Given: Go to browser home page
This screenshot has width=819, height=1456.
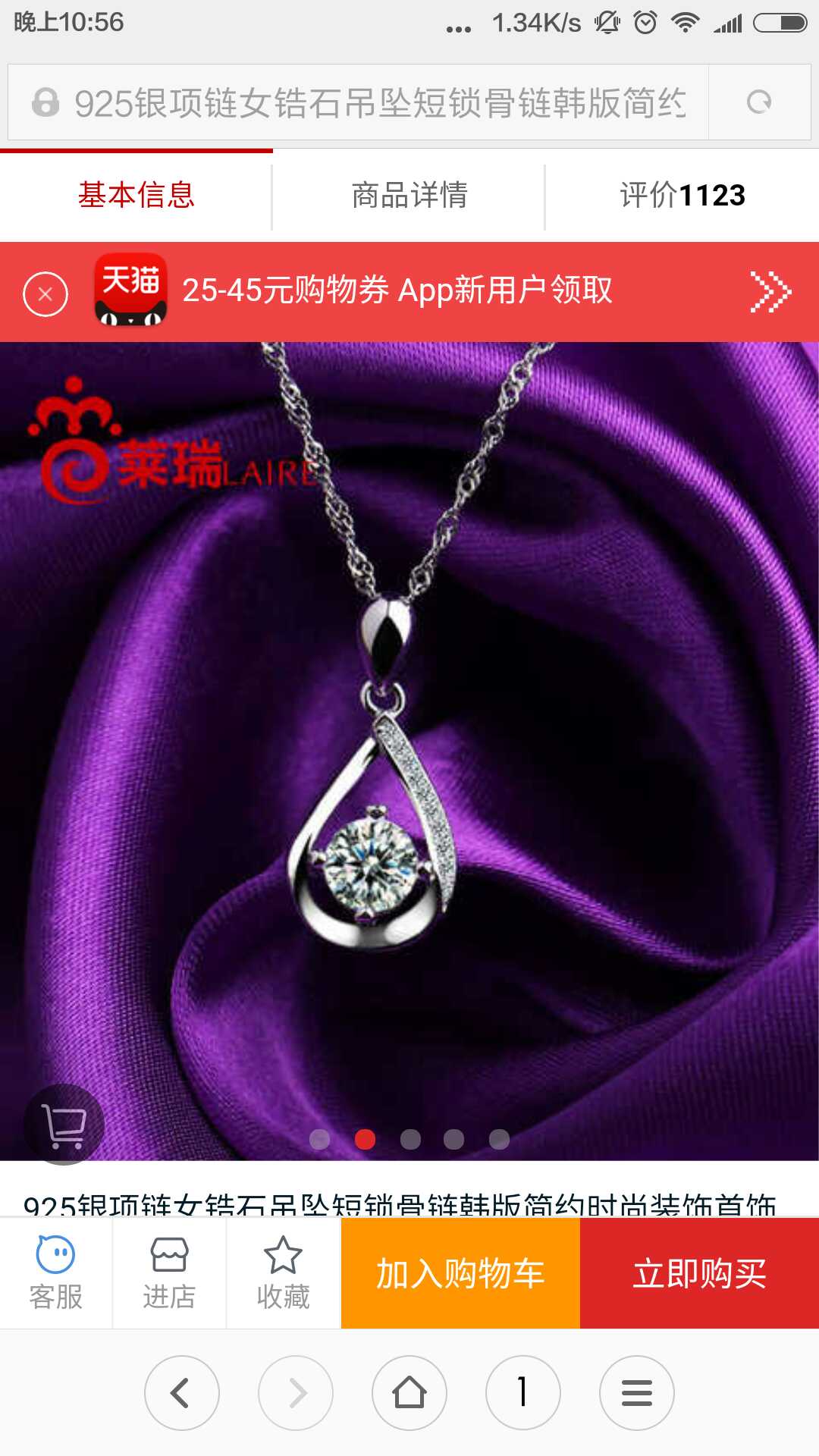Looking at the screenshot, I should coord(409,1393).
